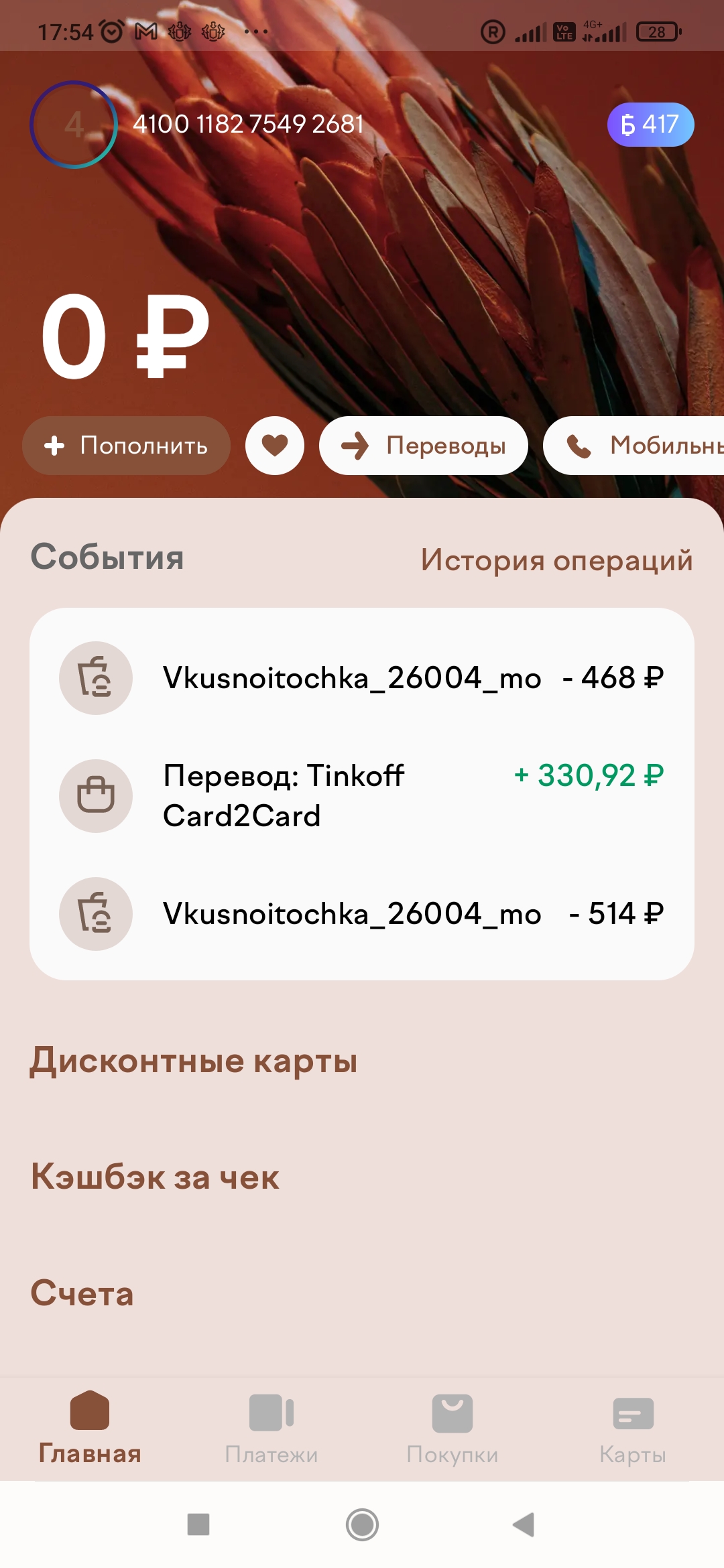Open Дисконтные карты section

[194, 1061]
